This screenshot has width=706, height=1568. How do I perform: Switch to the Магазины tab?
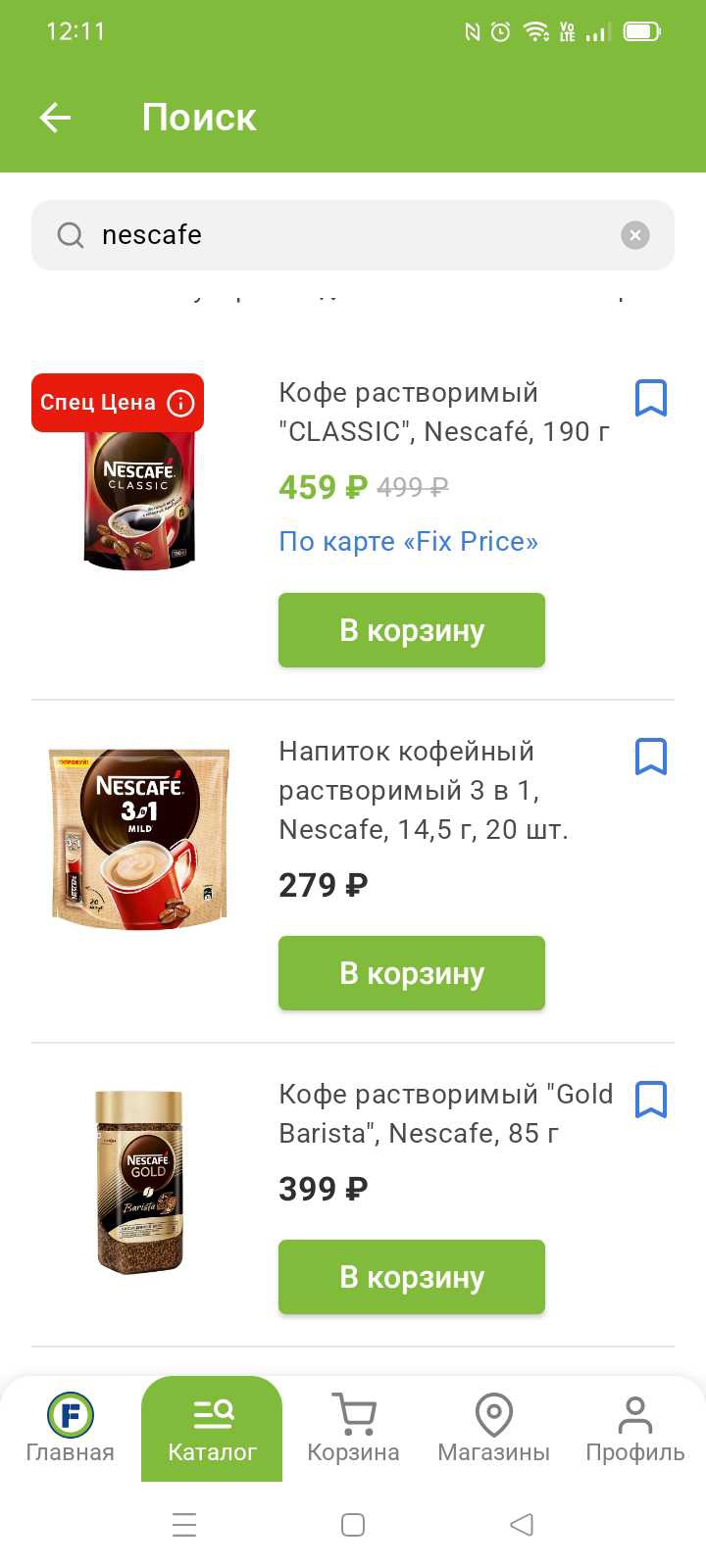(493, 1429)
